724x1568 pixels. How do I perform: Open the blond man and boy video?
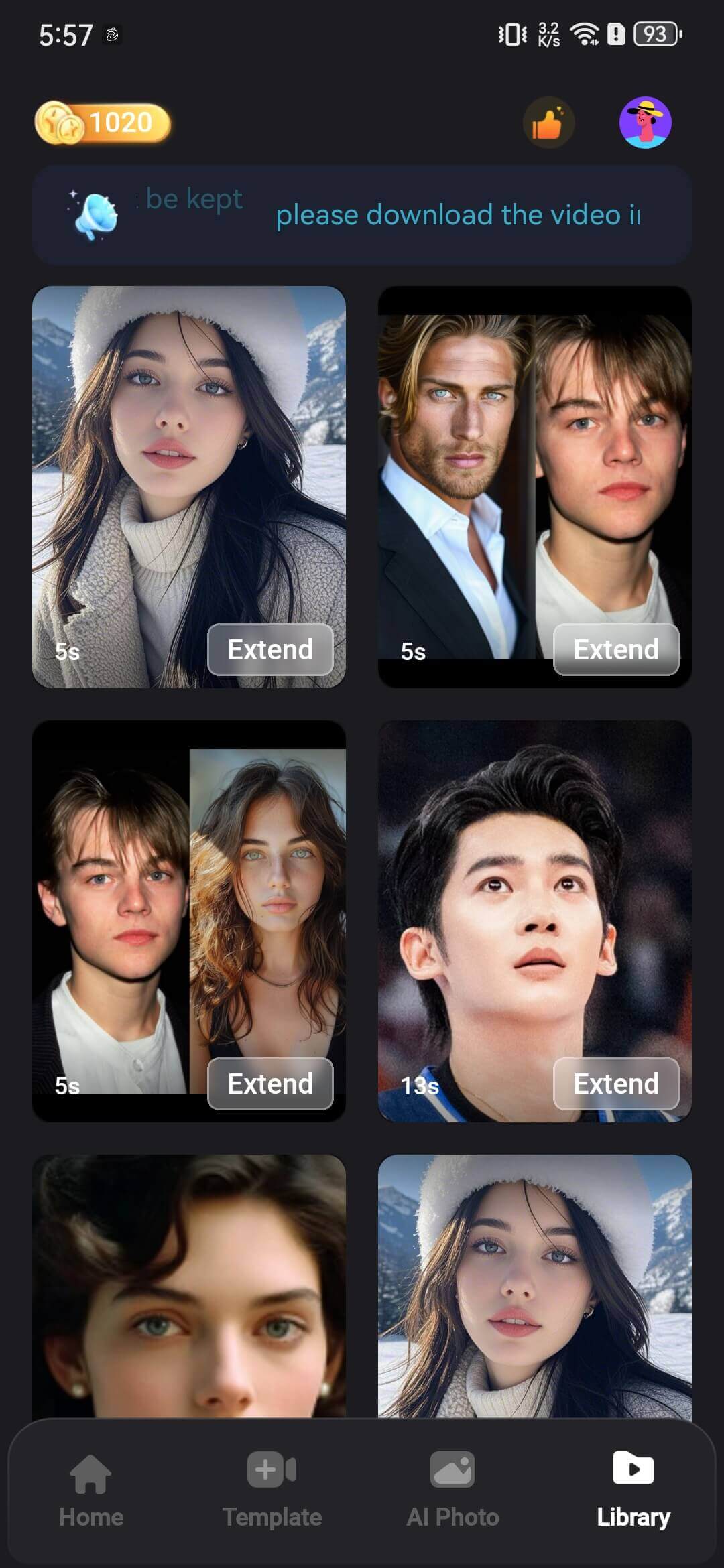(x=534, y=469)
